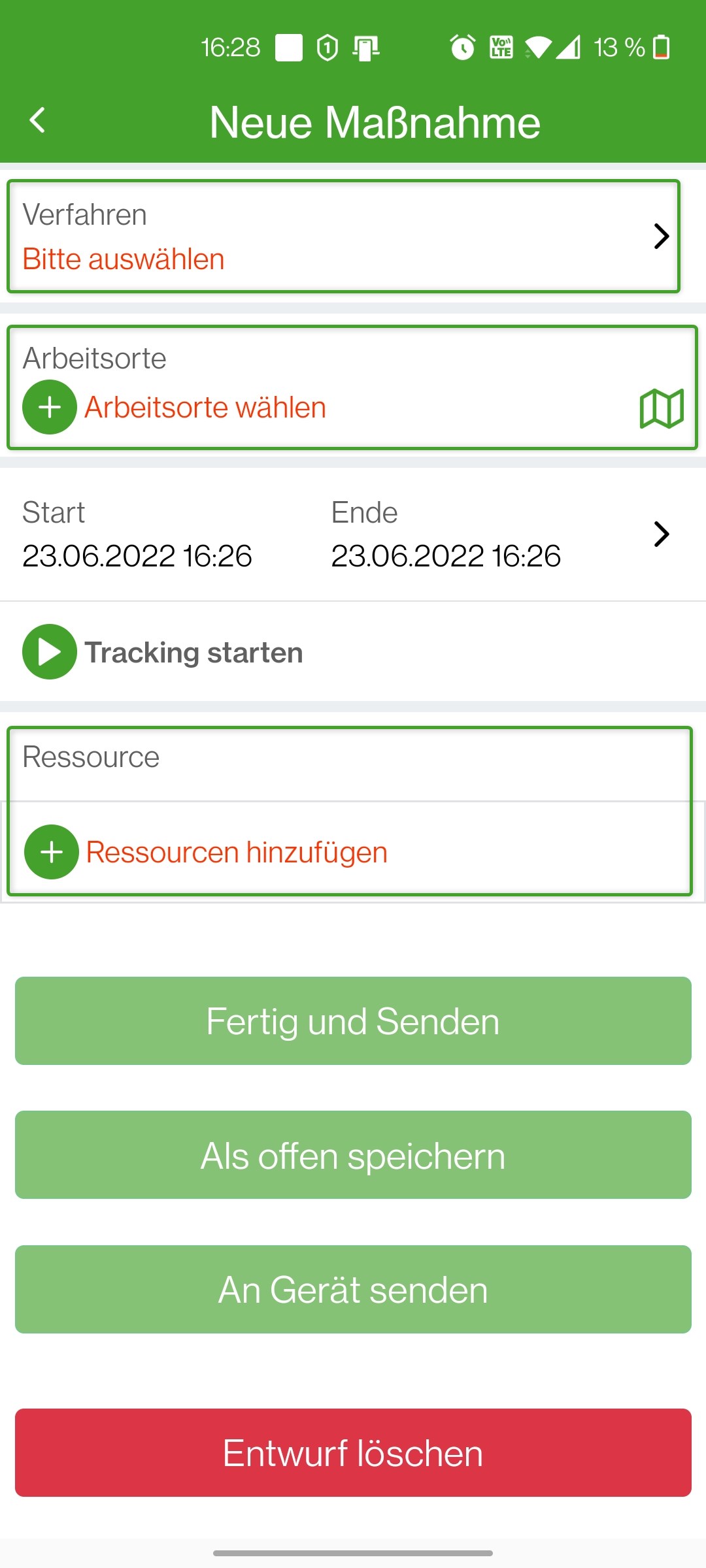Open the map view for Arbeitsorte
Viewport: 706px width, 1568px height.
(662, 408)
